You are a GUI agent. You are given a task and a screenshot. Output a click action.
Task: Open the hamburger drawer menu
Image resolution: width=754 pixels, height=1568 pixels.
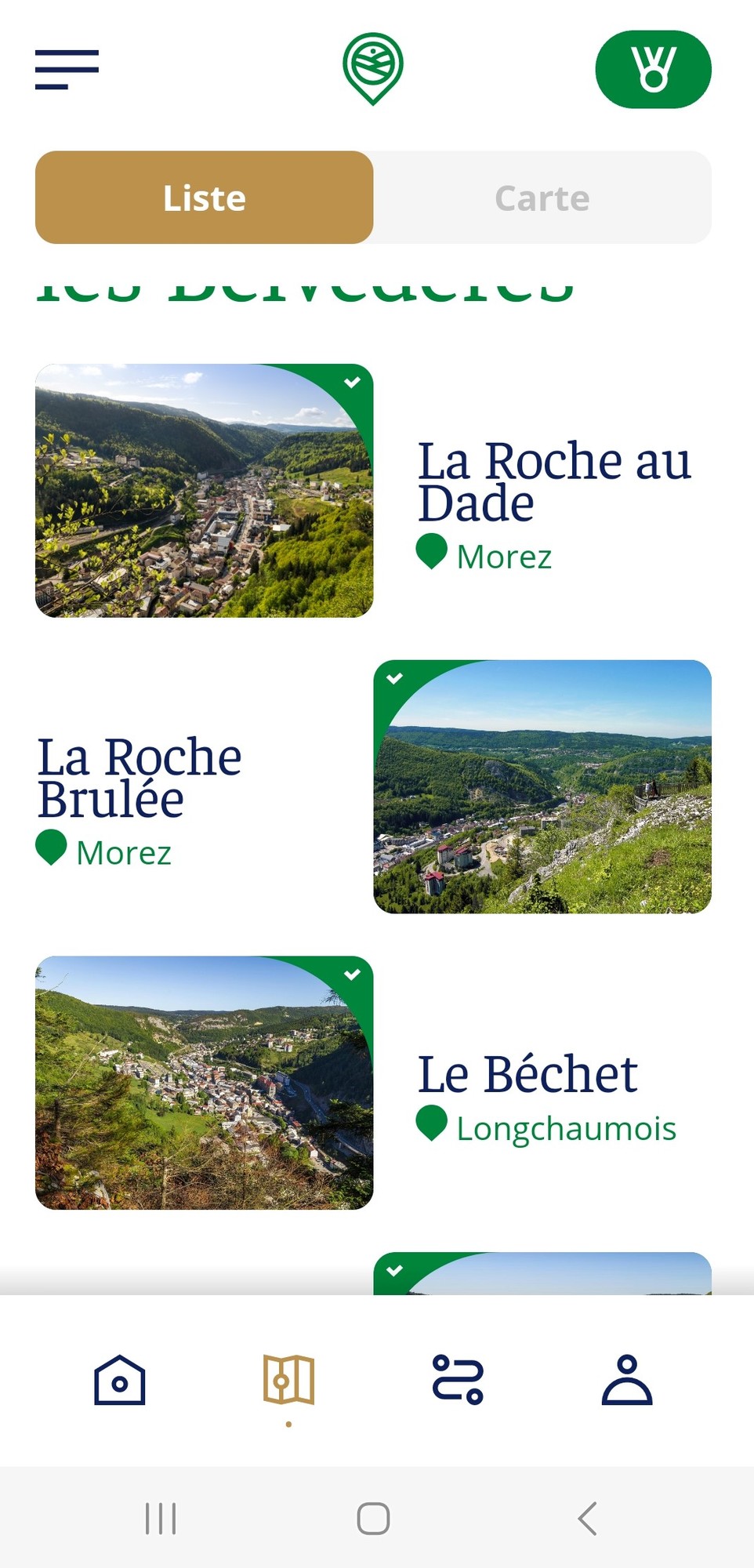67,69
